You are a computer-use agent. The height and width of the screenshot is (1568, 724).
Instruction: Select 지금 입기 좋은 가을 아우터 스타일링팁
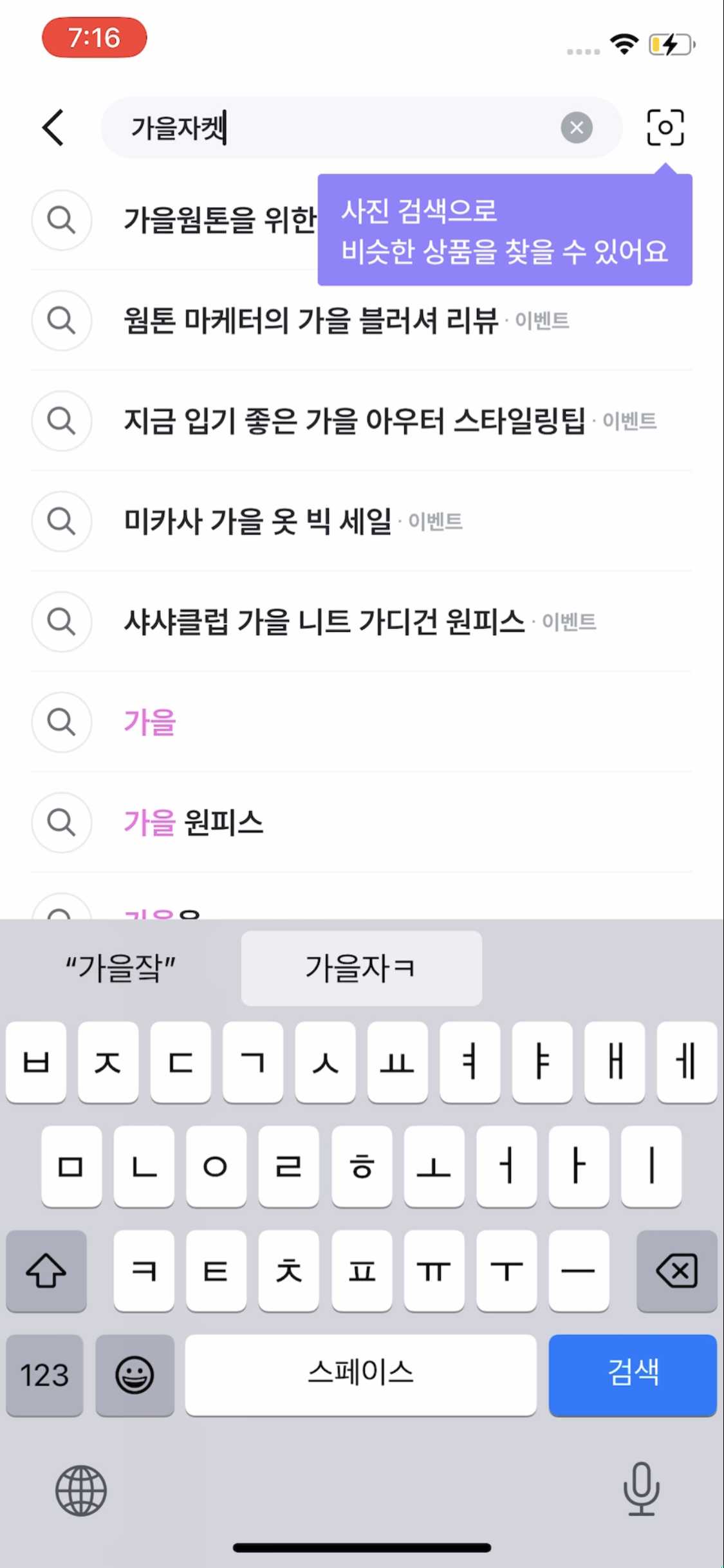pos(354,421)
